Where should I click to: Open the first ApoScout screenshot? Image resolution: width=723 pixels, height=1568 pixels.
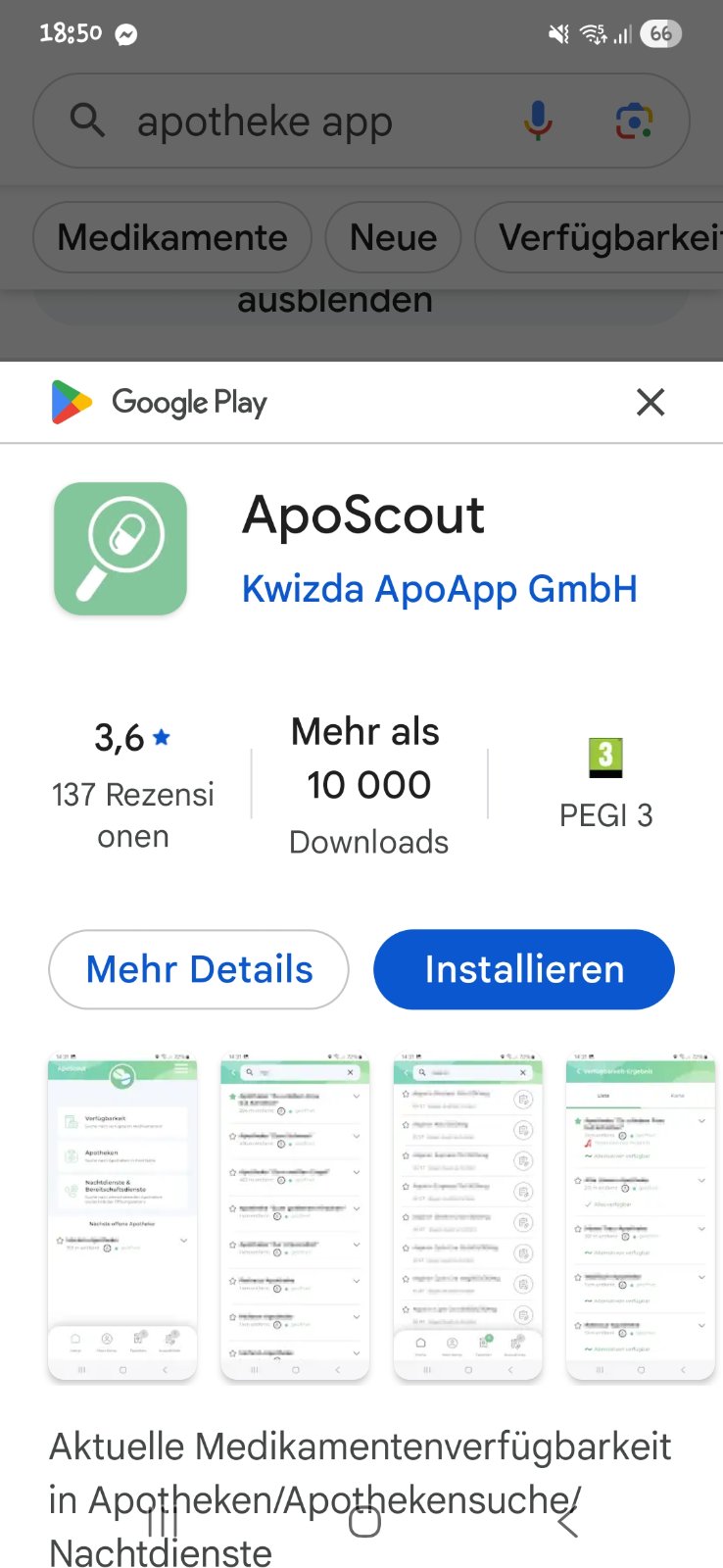coord(122,1217)
